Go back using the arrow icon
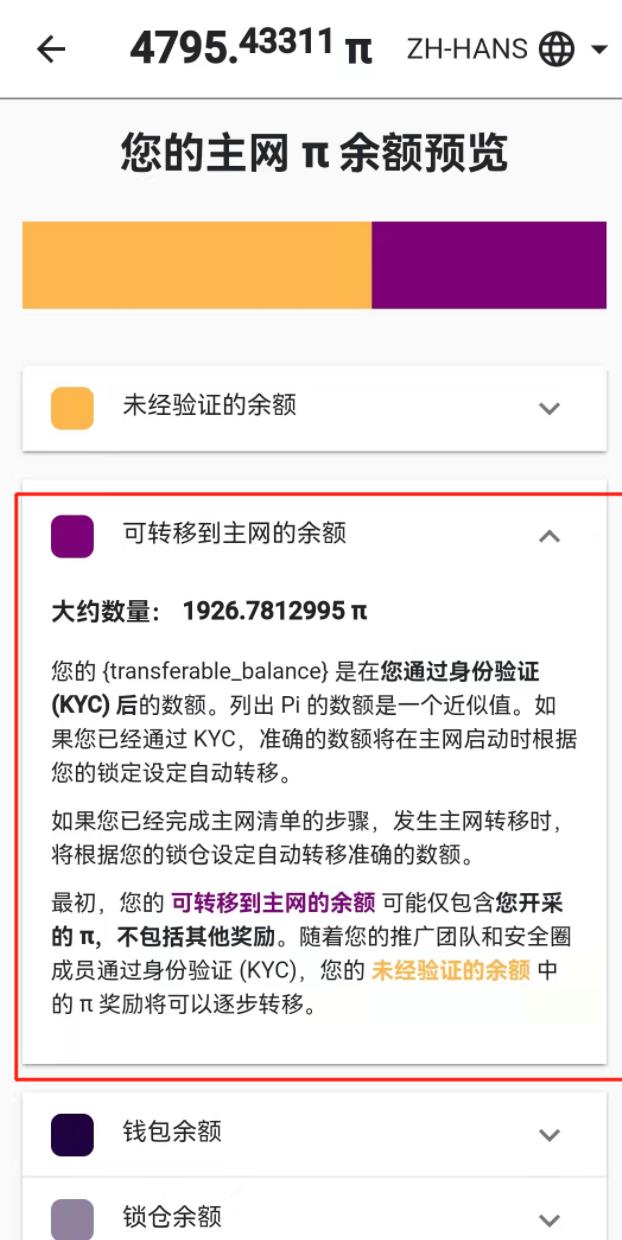The image size is (622, 1240). point(51,49)
